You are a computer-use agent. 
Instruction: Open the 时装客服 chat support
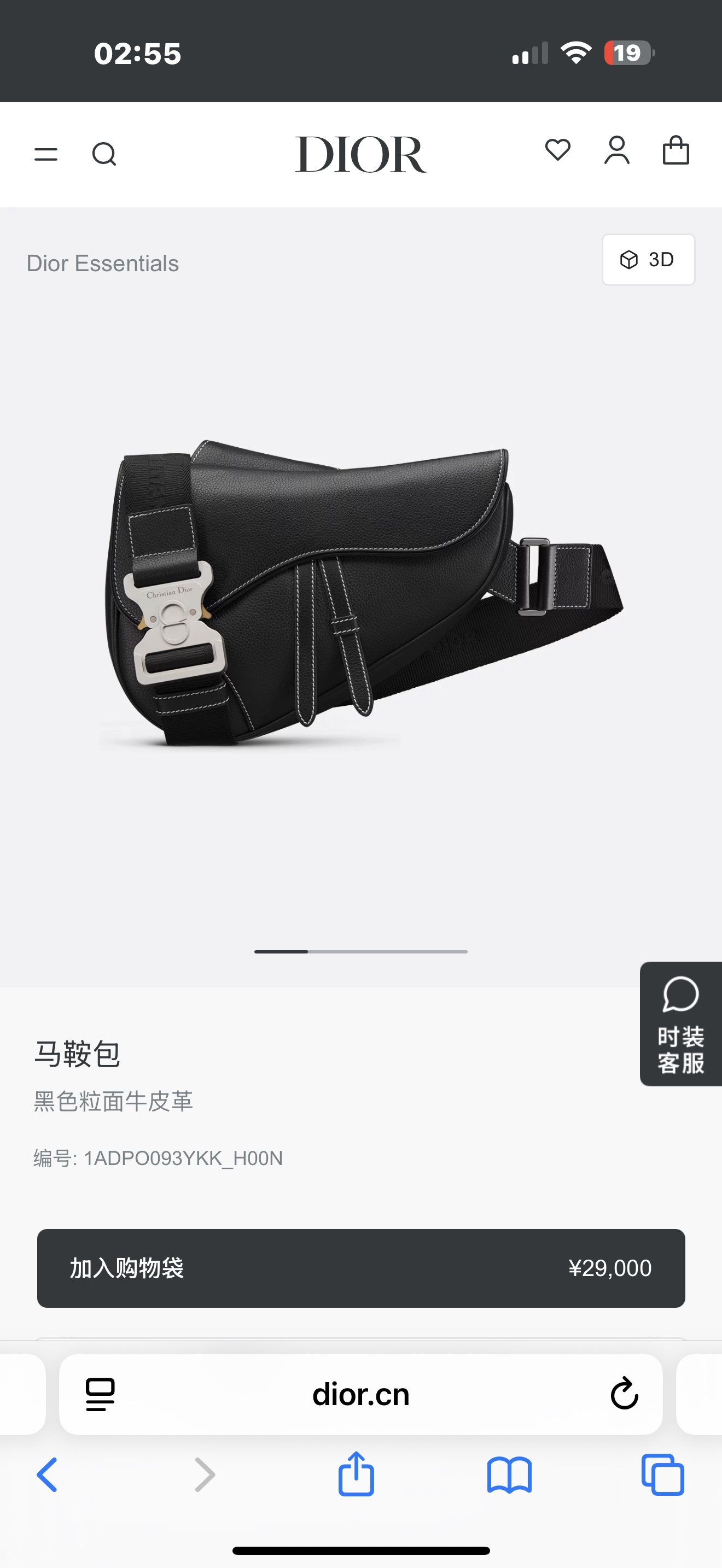click(x=680, y=1024)
